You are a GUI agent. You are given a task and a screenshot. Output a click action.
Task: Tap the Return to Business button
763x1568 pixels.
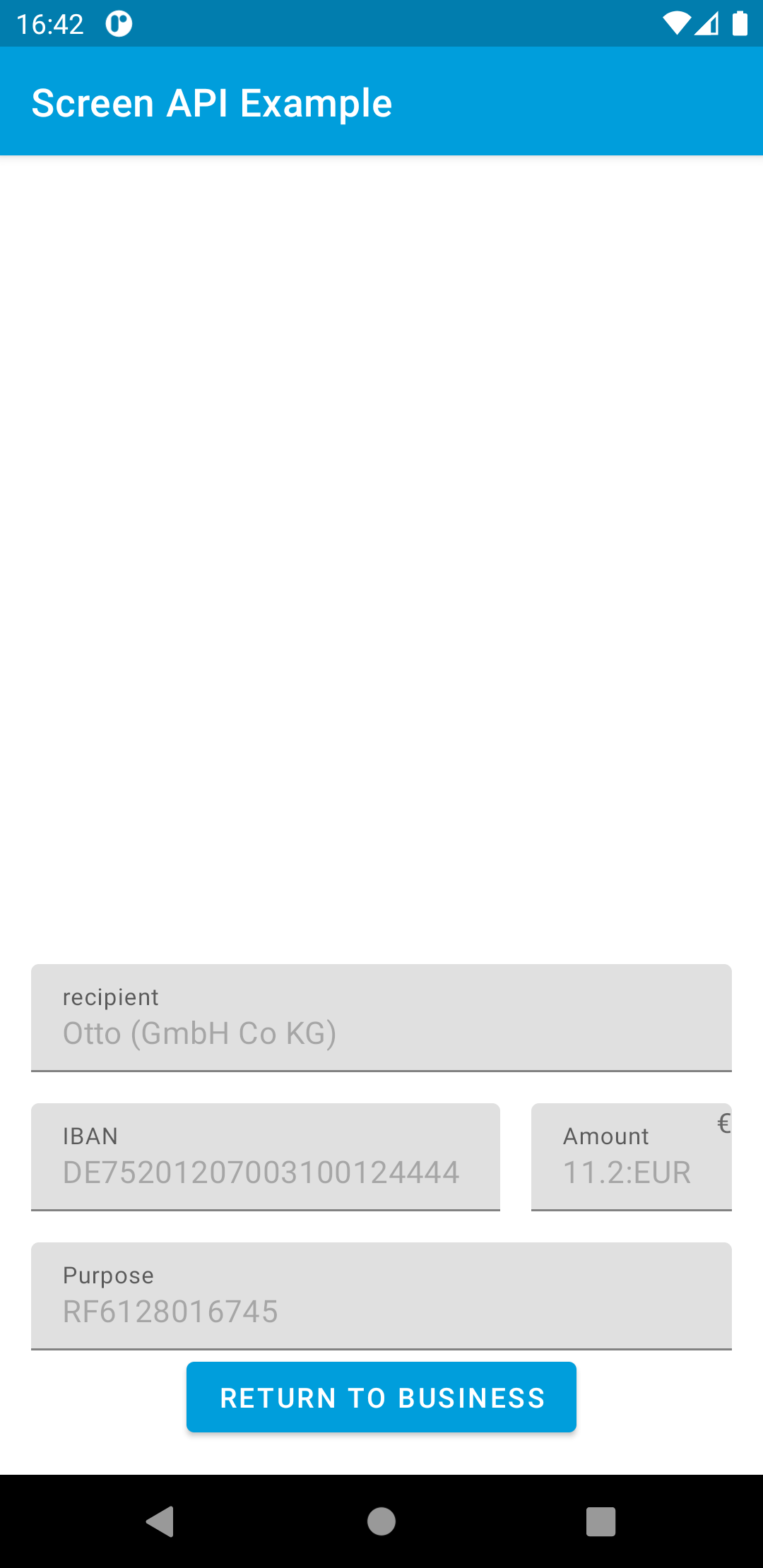tap(381, 1397)
